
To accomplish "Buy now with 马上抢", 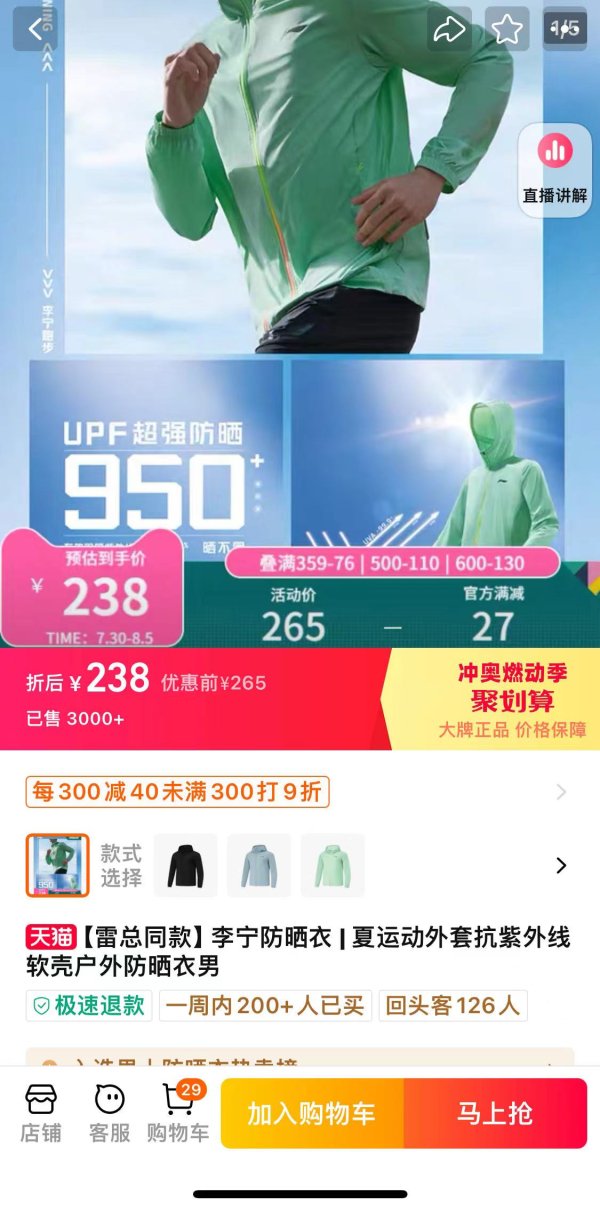I will (495, 1113).
